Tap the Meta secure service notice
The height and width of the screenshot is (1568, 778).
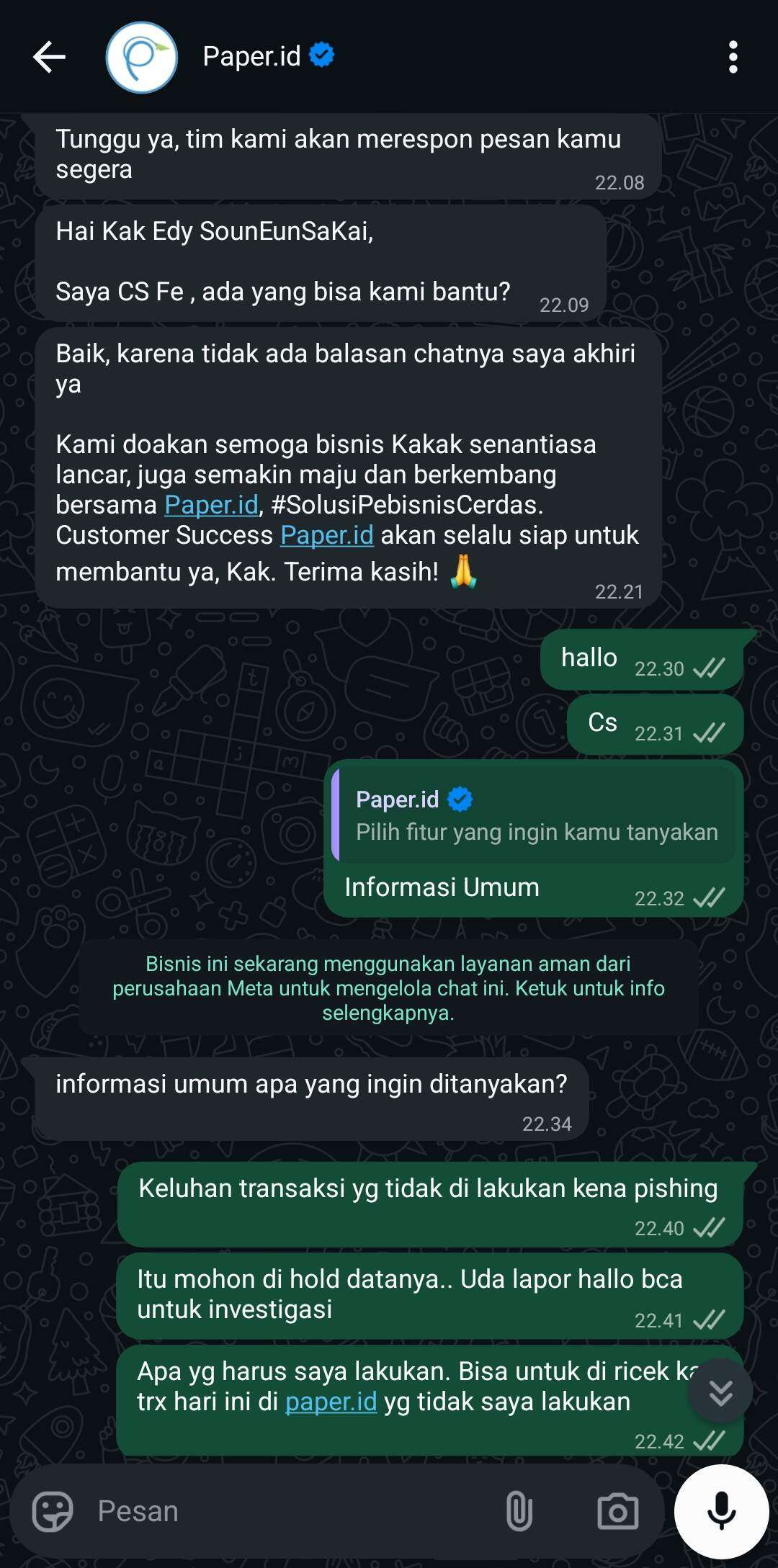point(388,987)
